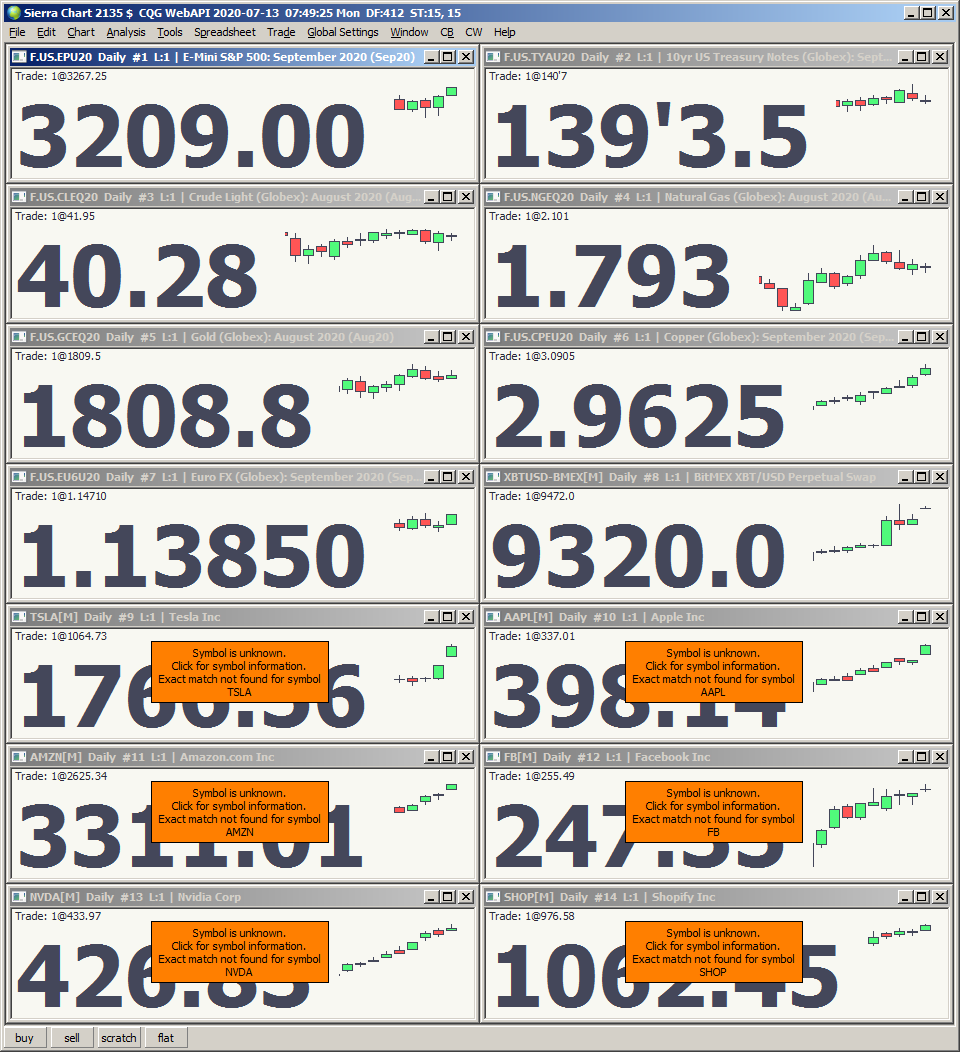
Task: Click the NVDA symbol unknown notice
Action: click(240, 951)
